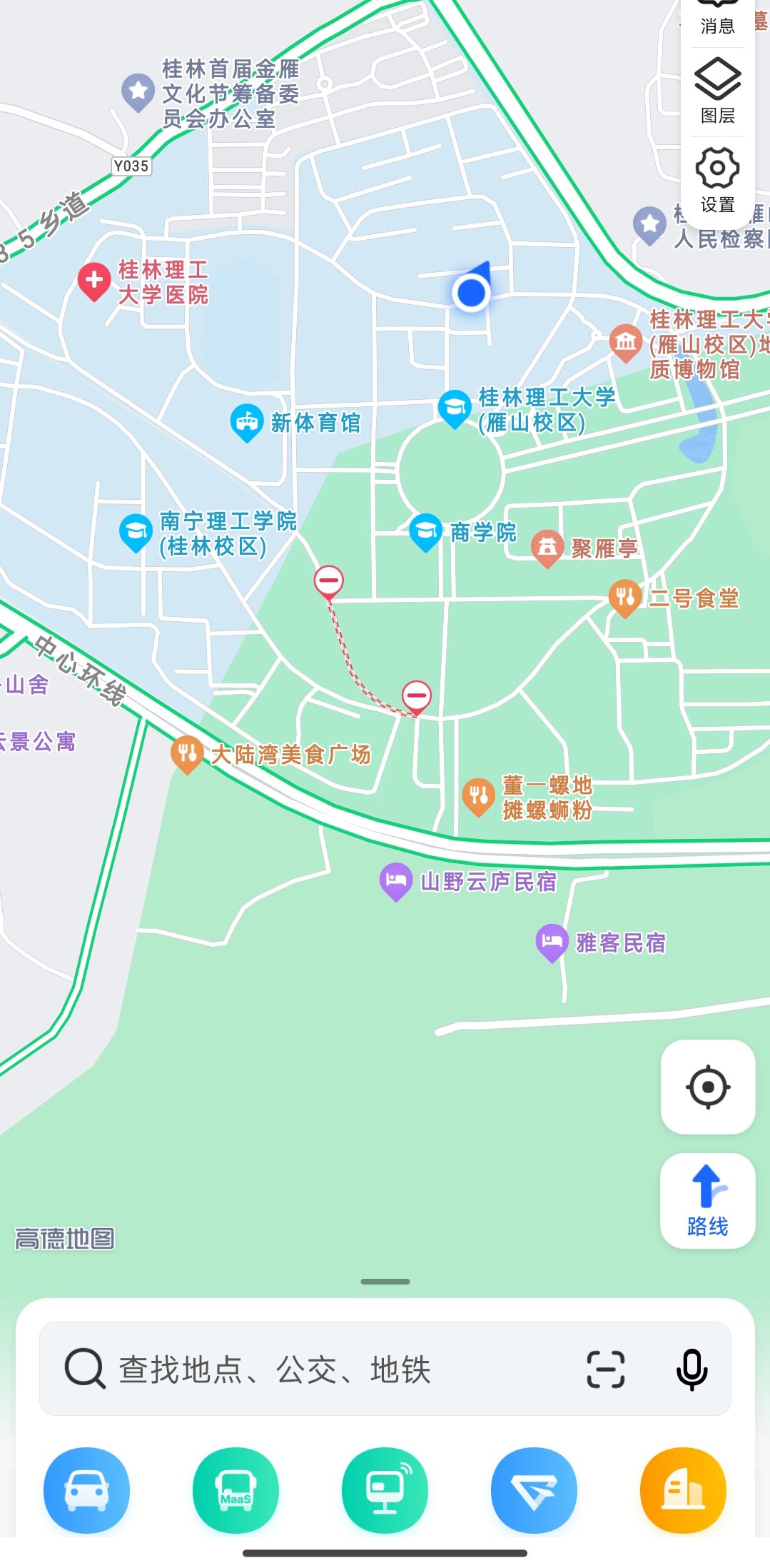
Task: Open the green bus stop shortcut
Action: point(385,1490)
